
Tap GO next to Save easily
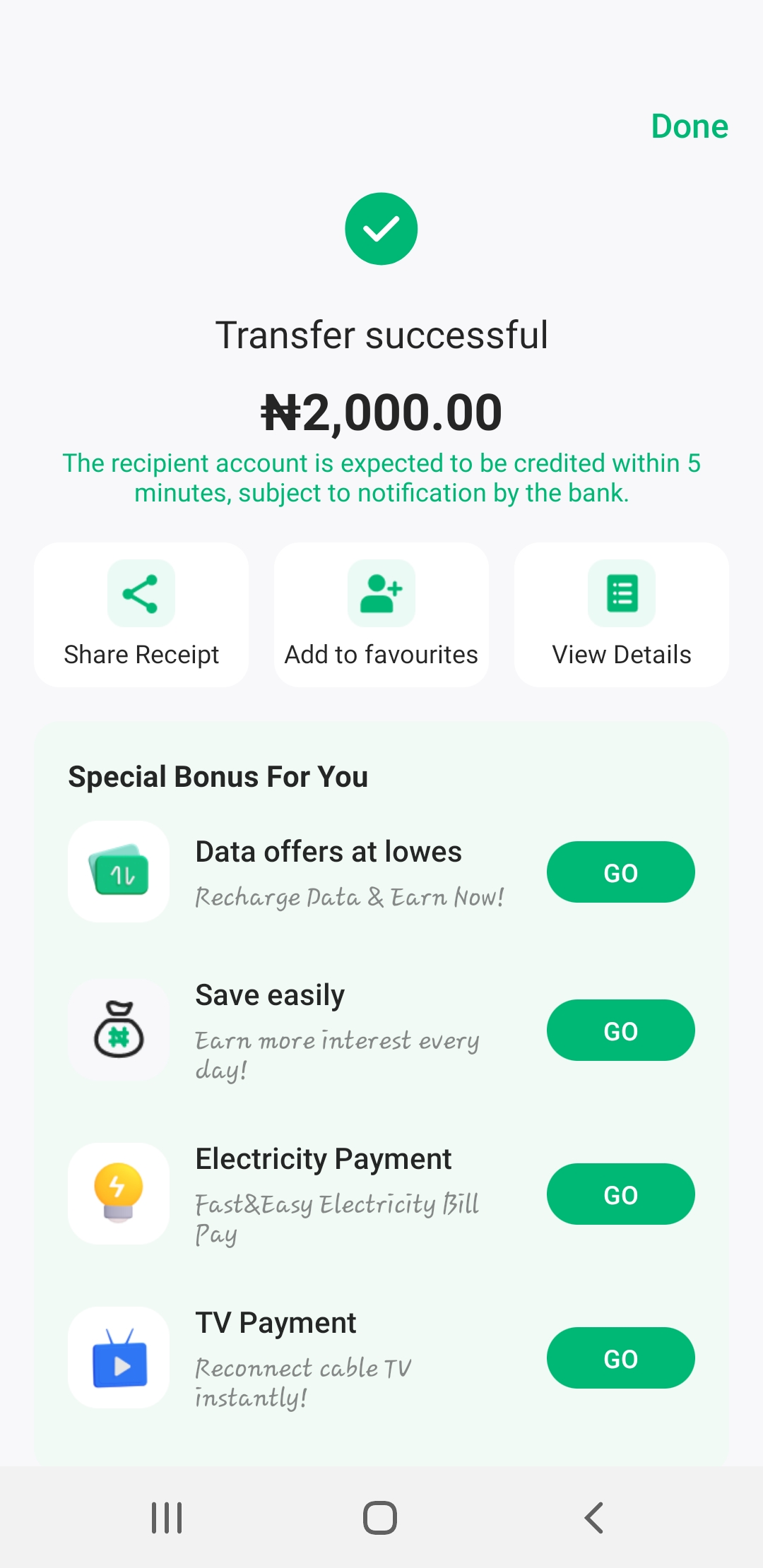620,1031
